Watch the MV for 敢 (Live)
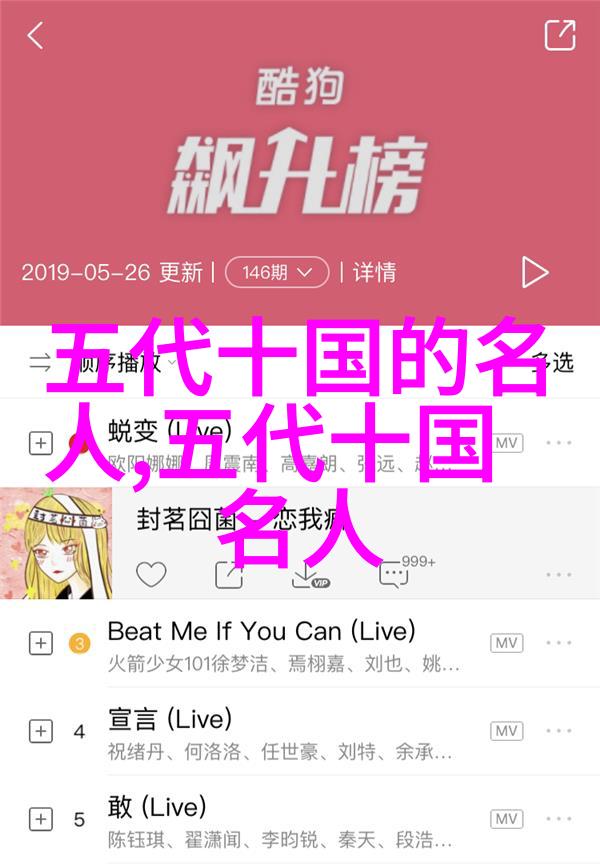 pyautogui.click(x=507, y=819)
